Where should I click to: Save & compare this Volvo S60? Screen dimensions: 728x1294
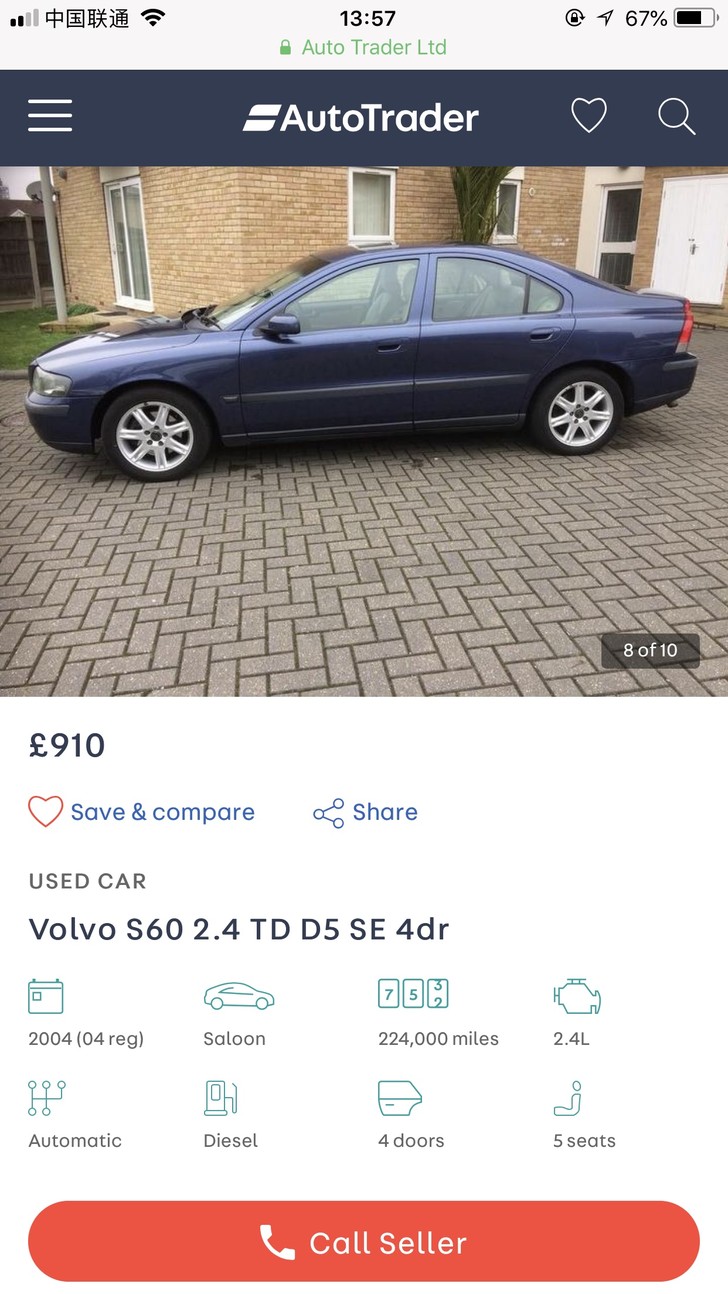pos(142,812)
